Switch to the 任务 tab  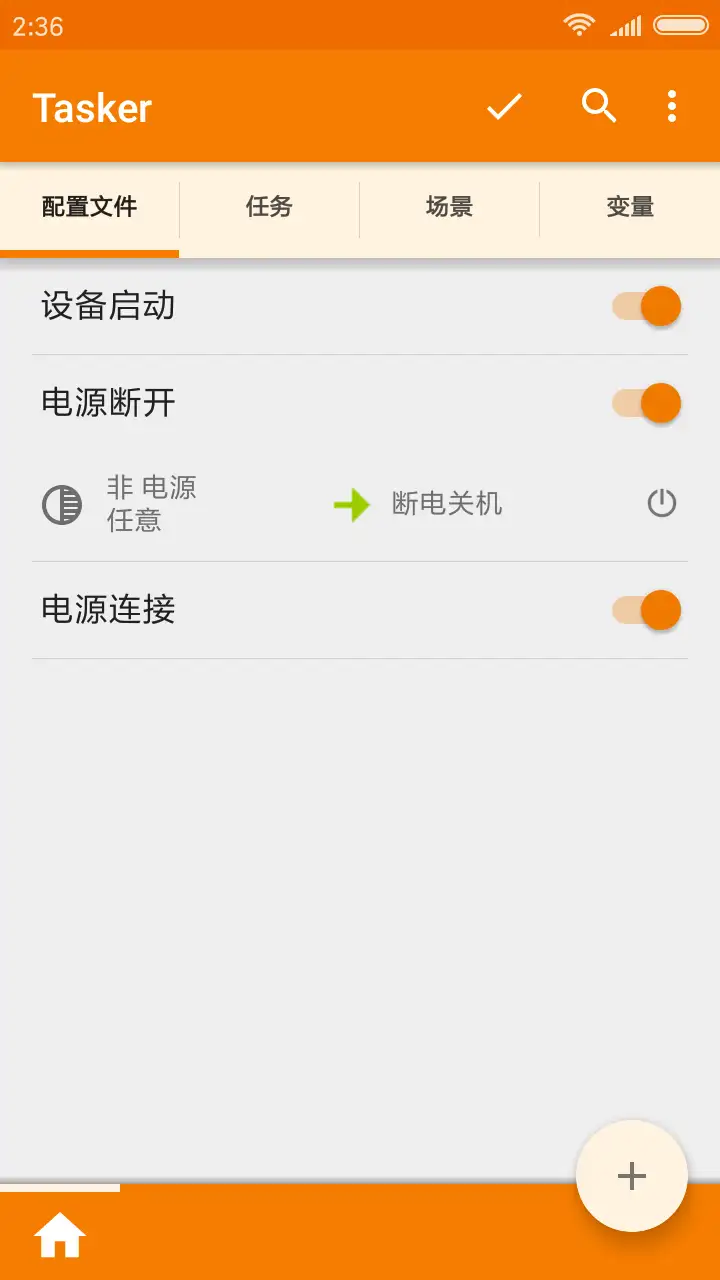click(x=269, y=208)
